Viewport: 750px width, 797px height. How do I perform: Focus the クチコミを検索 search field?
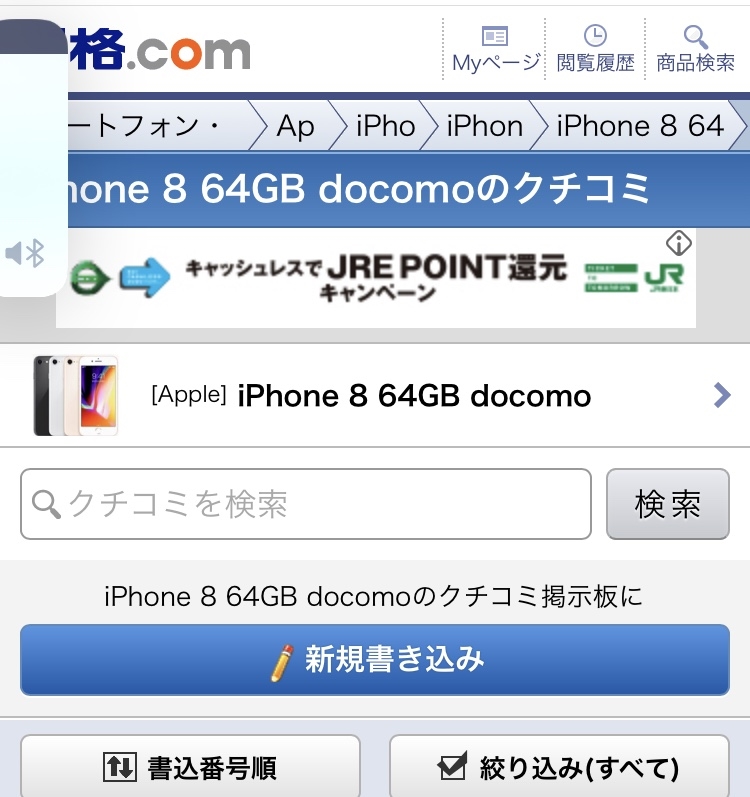click(x=306, y=504)
